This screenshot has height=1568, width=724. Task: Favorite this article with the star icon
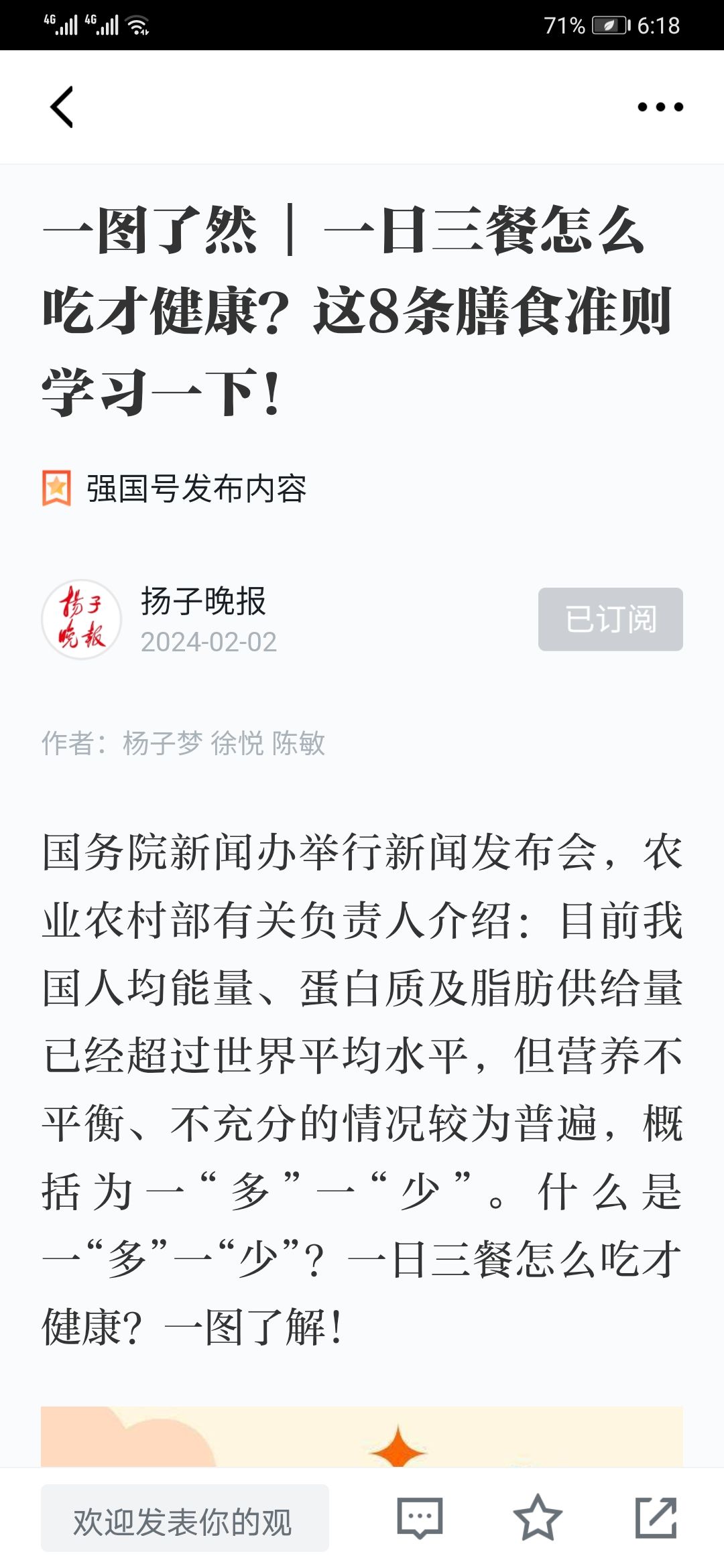(538, 1518)
